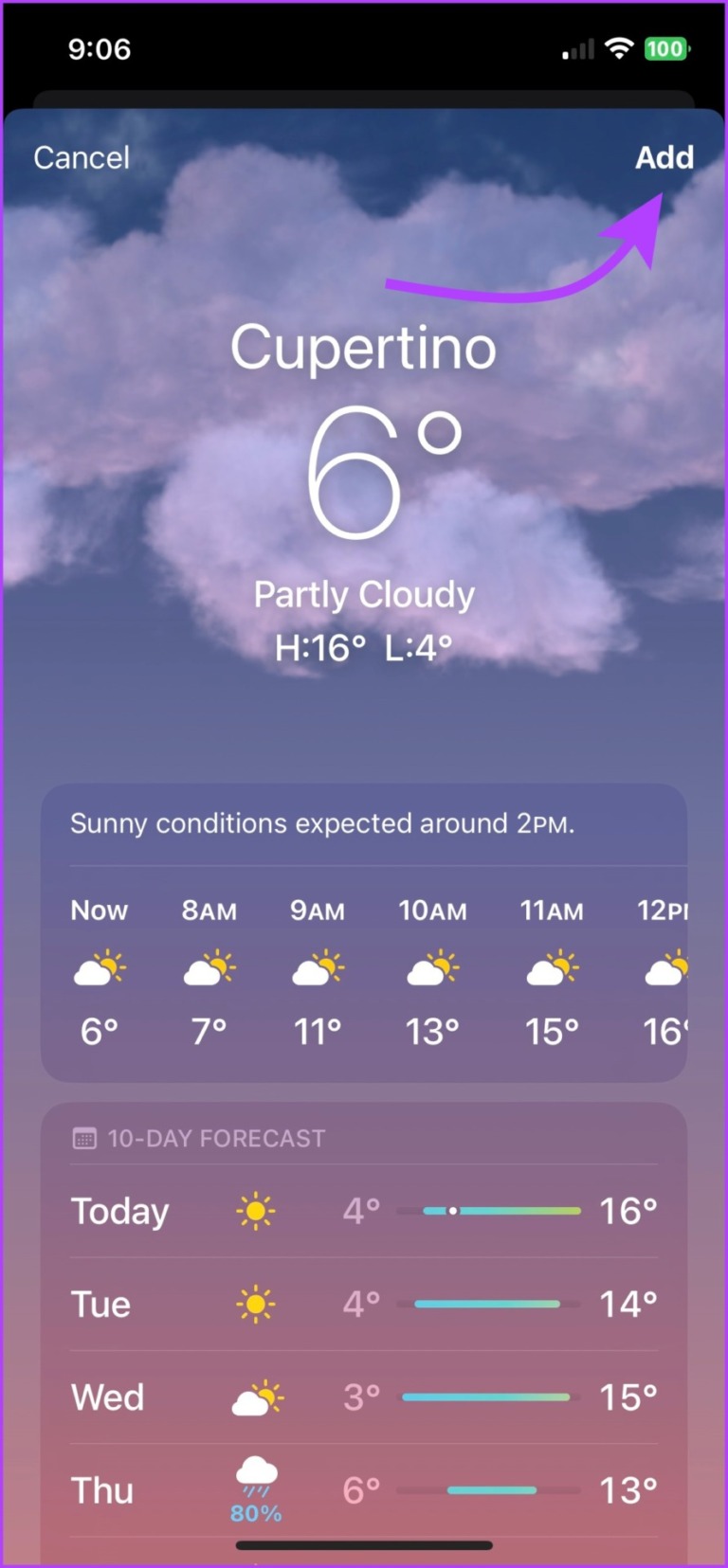Tap Today's sunny weather icon
This screenshot has width=728, height=1568.
pyautogui.click(x=256, y=1210)
